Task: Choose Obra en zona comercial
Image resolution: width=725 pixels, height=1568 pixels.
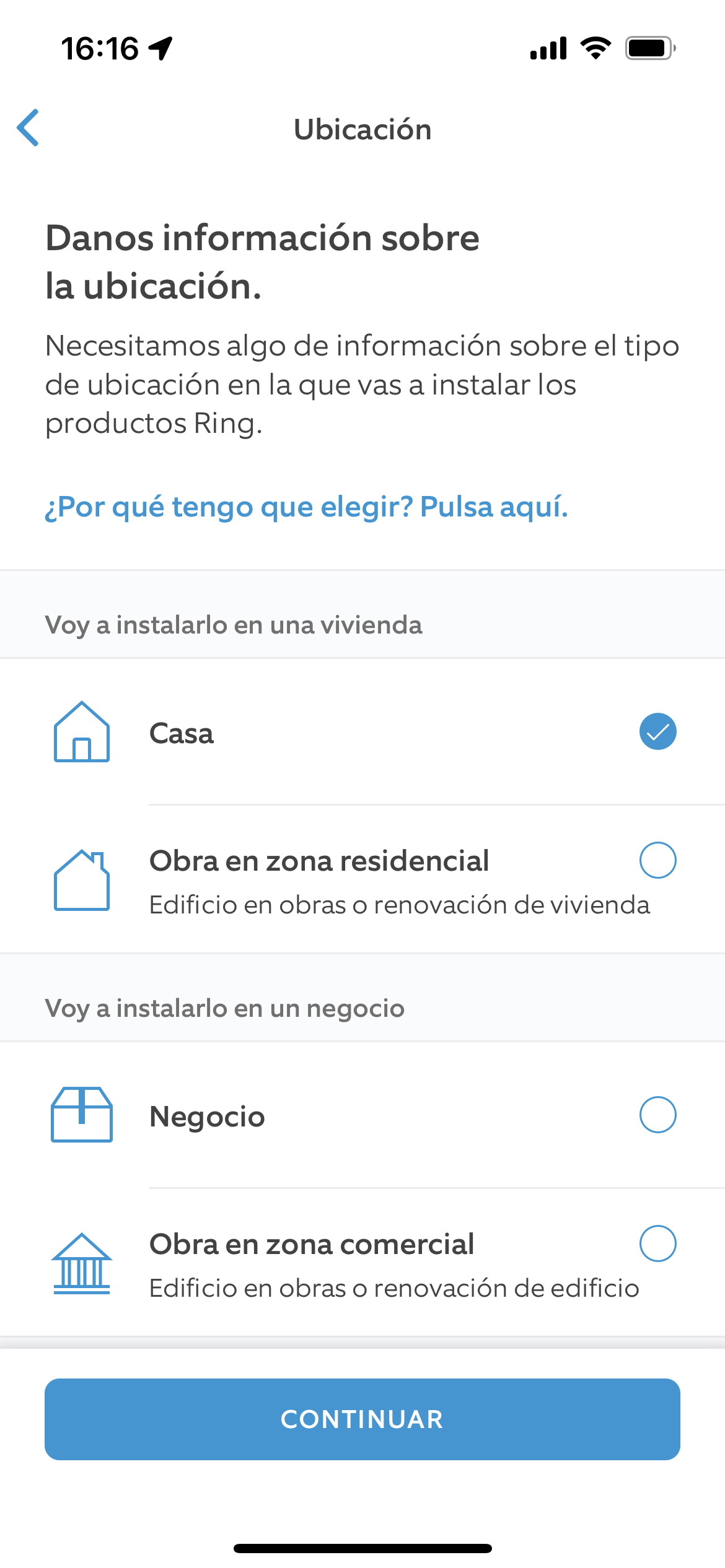Action: coord(362,1263)
